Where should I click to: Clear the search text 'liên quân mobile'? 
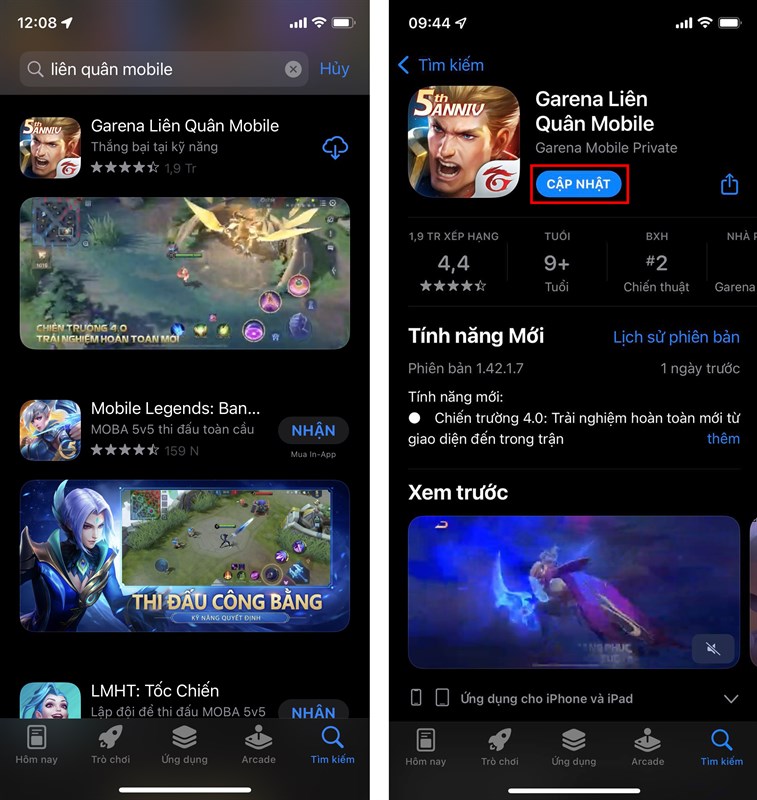pyautogui.click(x=293, y=69)
